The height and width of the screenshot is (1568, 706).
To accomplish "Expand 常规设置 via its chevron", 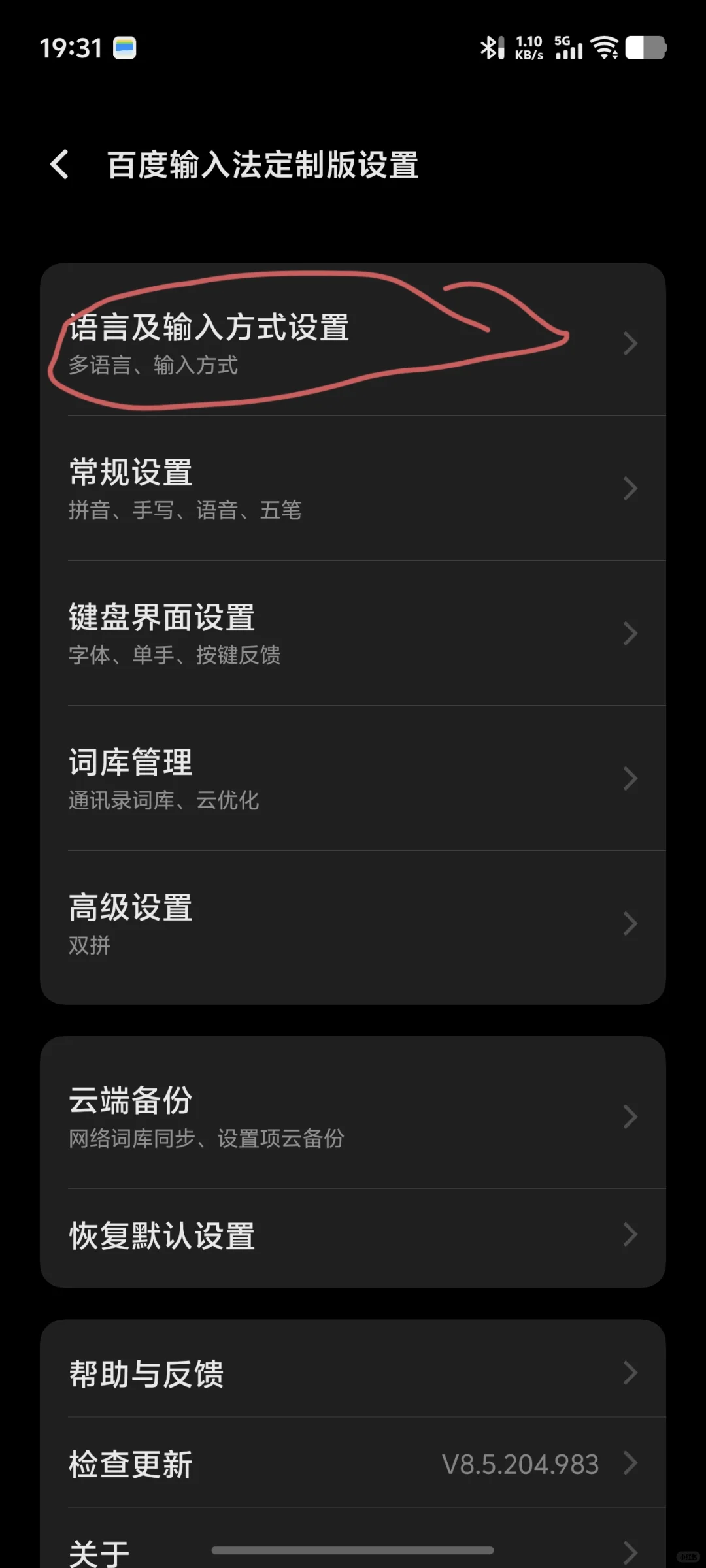I will pos(630,488).
